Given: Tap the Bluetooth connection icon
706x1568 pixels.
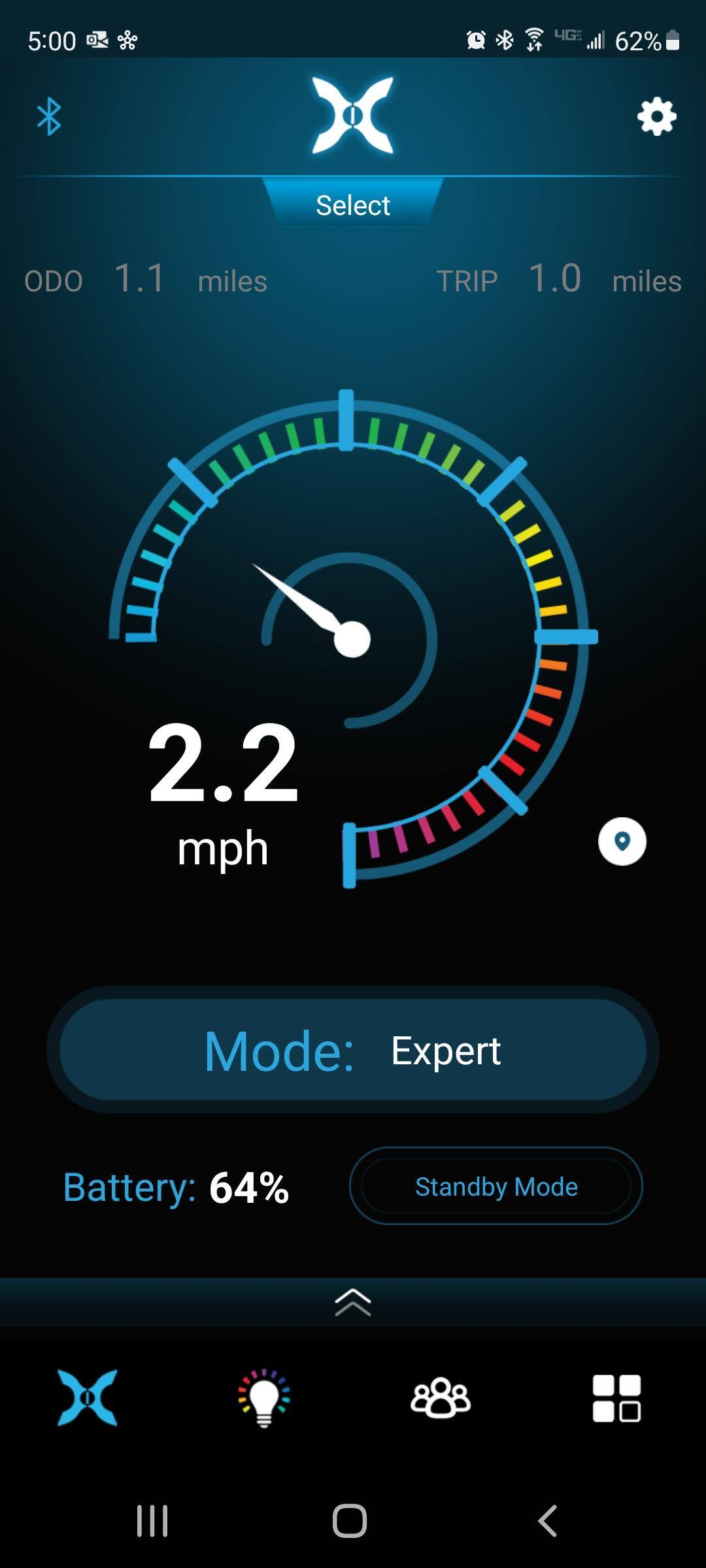Looking at the screenshot, I should (x=49, y=117).
